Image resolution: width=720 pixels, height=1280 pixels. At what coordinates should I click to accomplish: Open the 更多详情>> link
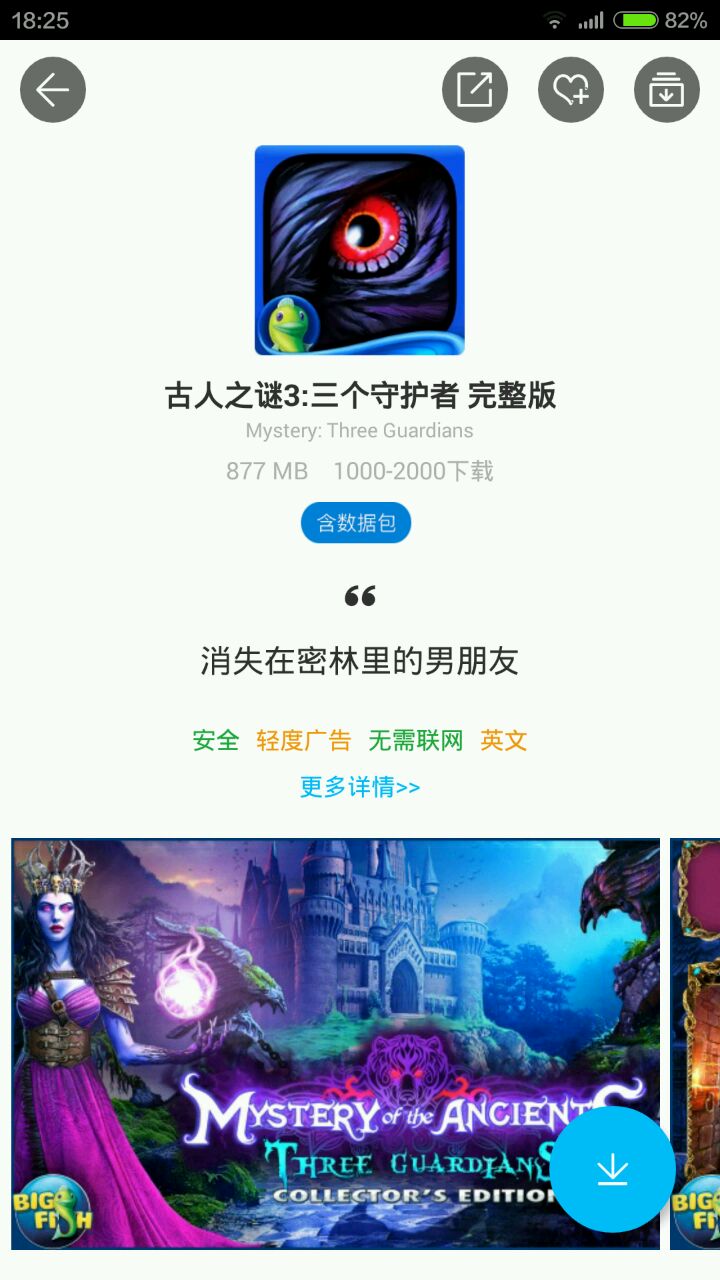[360, 787]
